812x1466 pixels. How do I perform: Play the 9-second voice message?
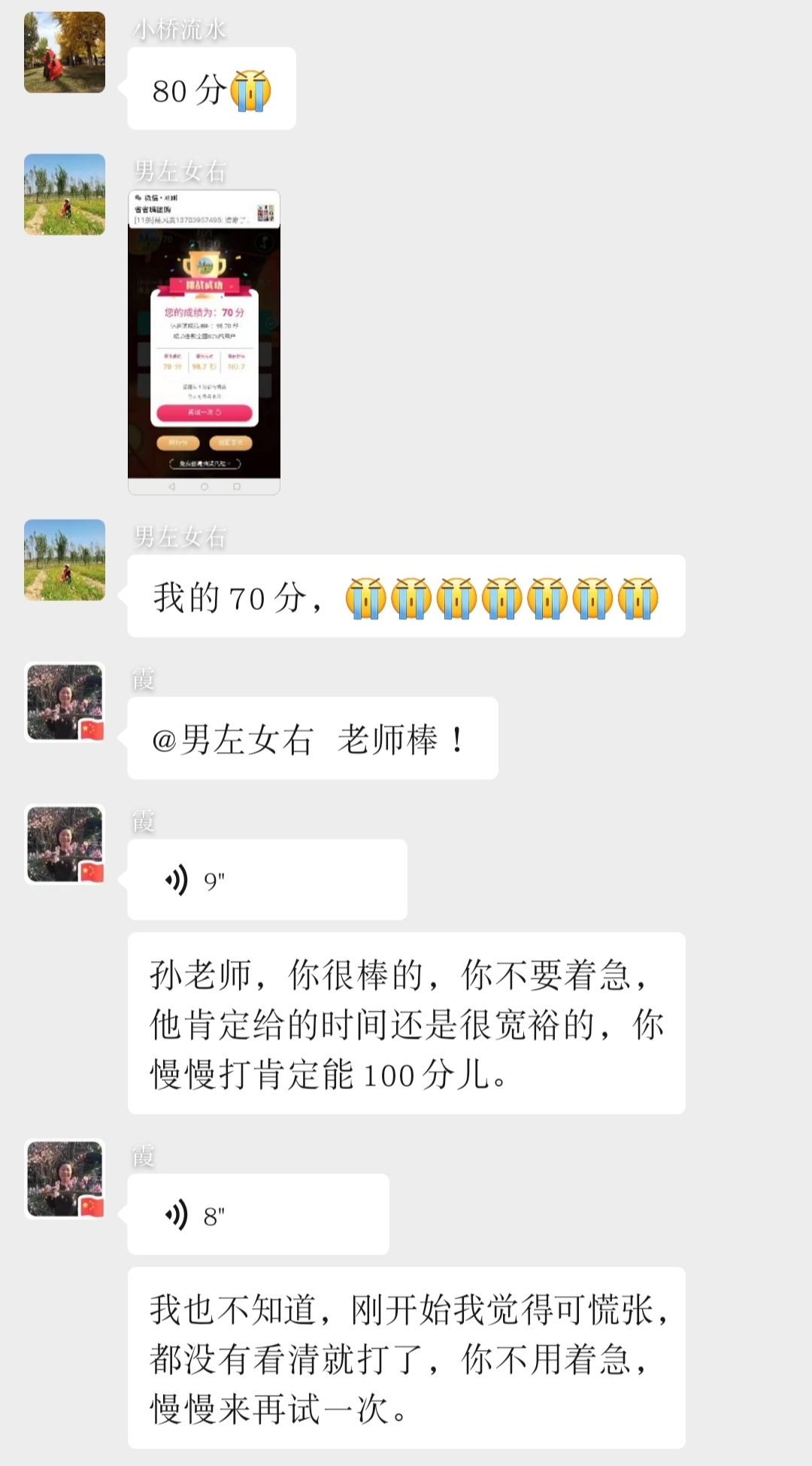pos(267,879)
